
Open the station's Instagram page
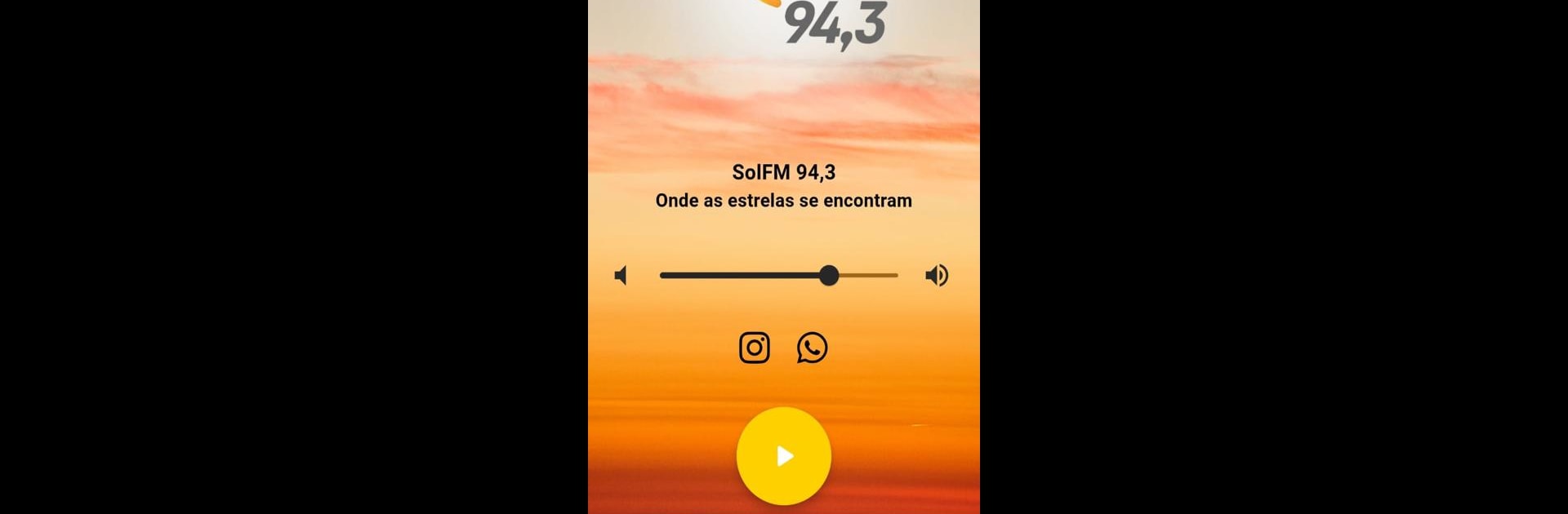[754, 348]
